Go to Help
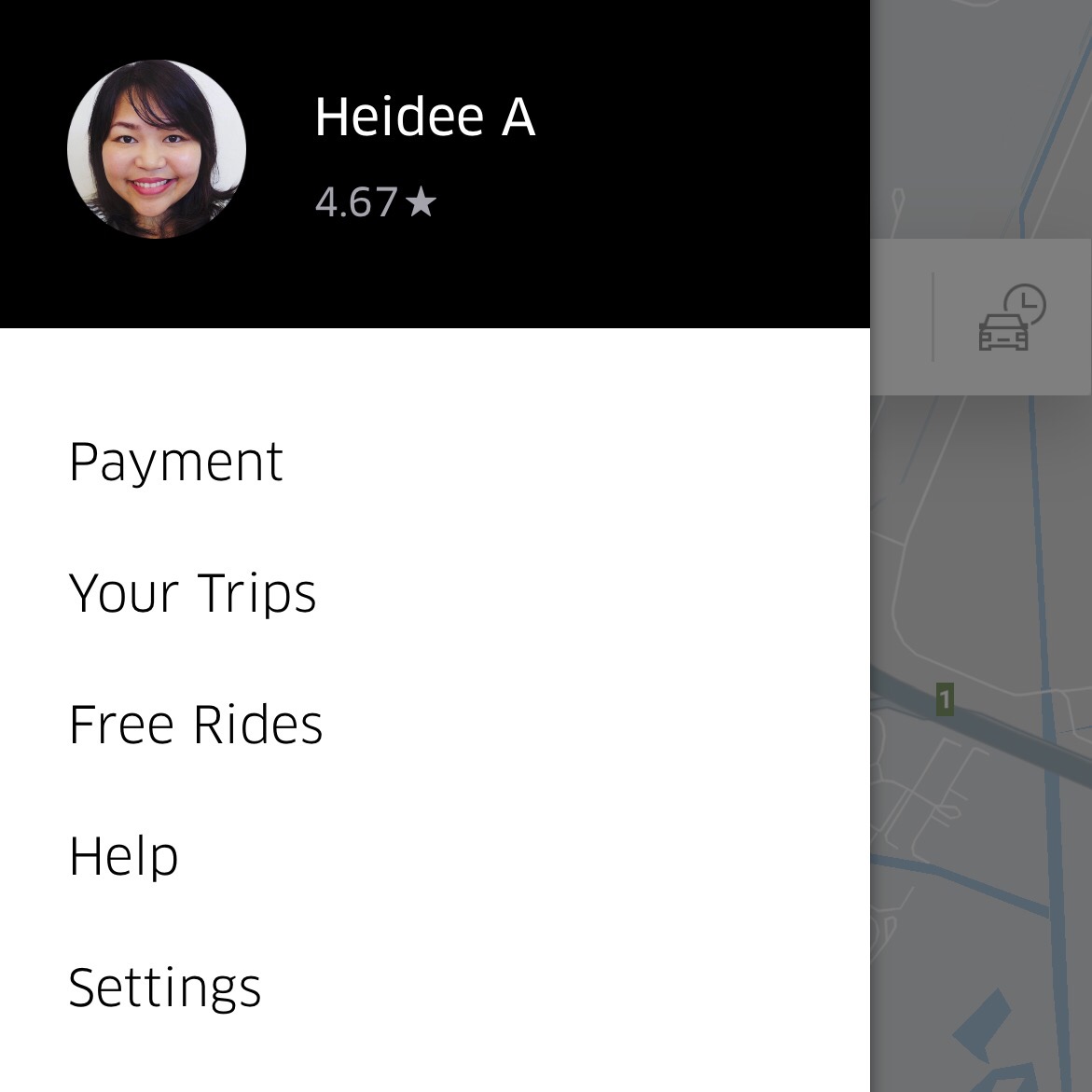Viewport: 1092px width, 1092px height. [x=123, y=856]
